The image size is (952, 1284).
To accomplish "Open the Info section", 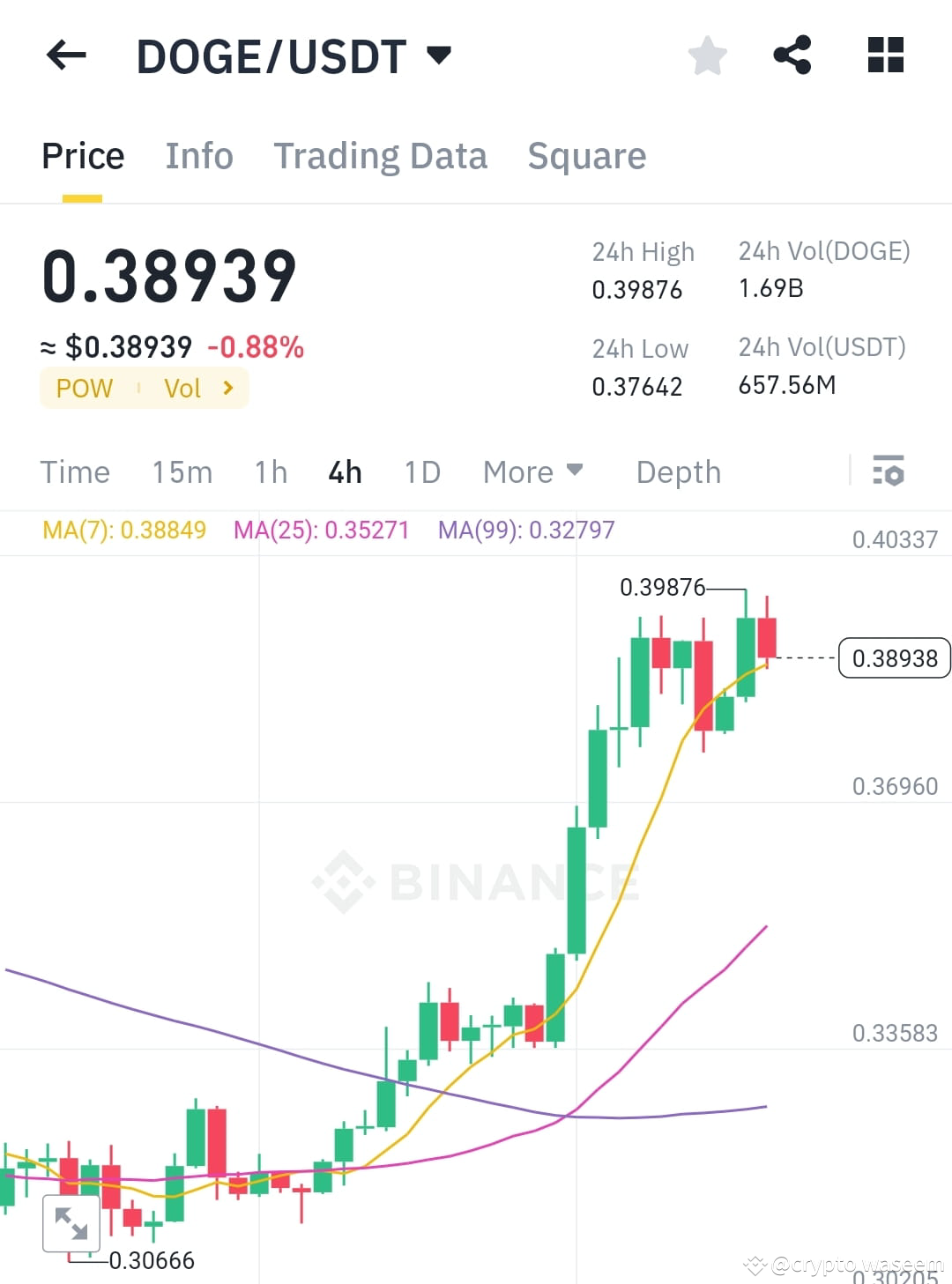I will point(199,156).
